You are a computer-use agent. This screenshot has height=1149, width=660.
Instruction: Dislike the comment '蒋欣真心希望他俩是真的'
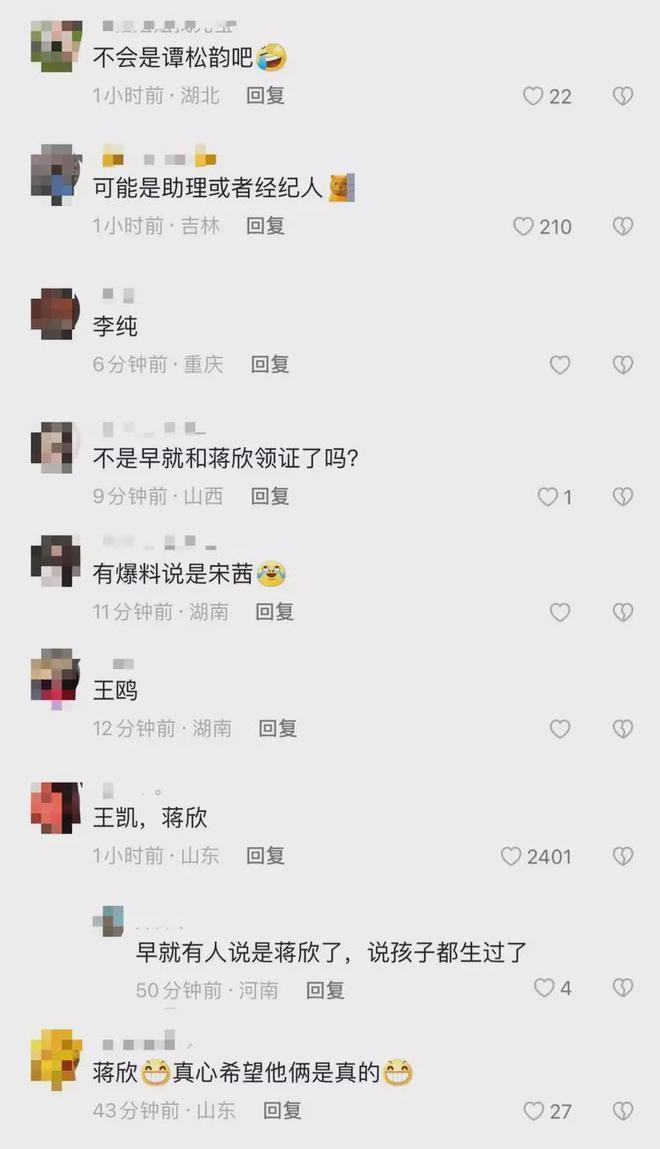coord(623,1111)
